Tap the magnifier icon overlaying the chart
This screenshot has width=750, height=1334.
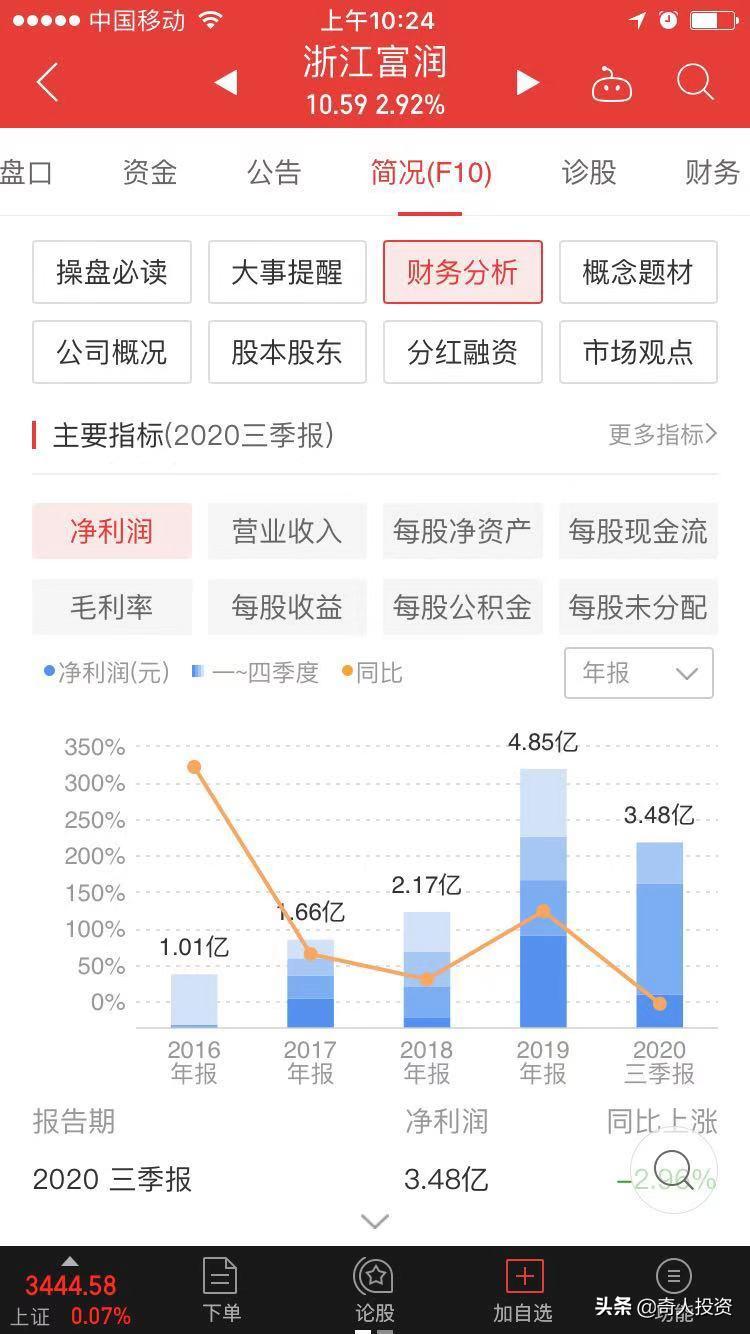pyautogui.click(x=673, y=1167)
